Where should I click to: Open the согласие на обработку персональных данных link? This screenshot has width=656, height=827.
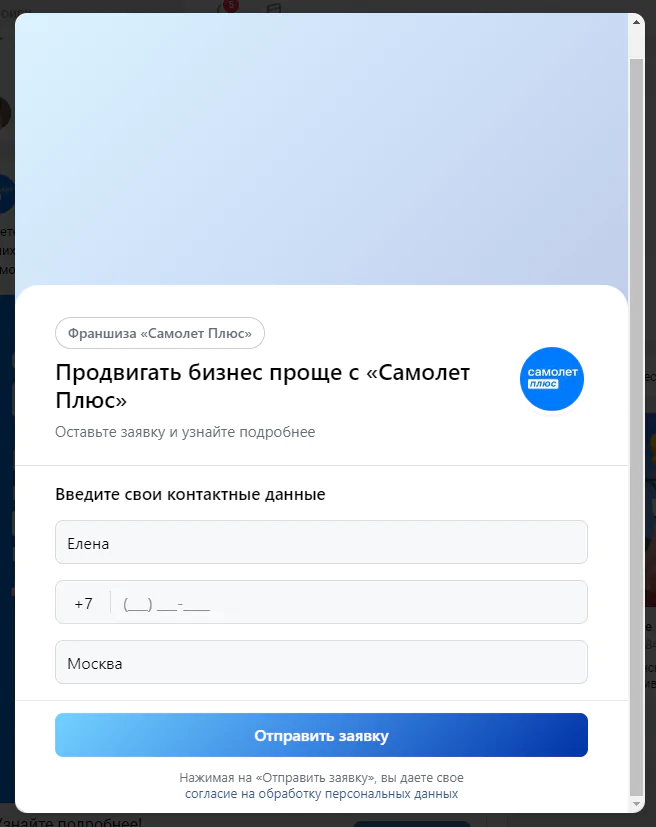pyautogui.click(x=321, y=794)
